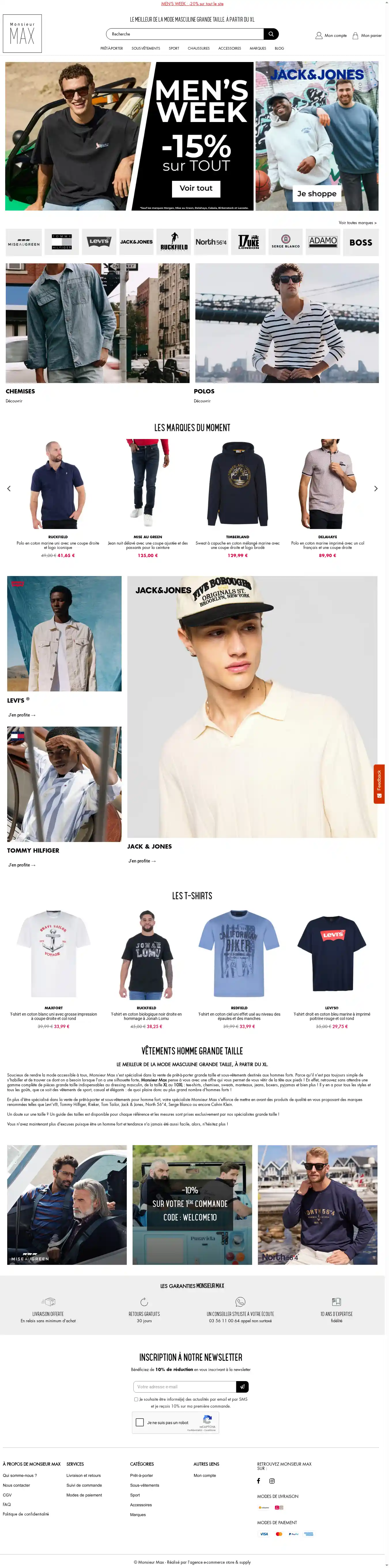The height and width of the screenshot is (1568, 389).
Task: Tap J'en profite under Tommy Hilfiger
Action: pos(22,865)
